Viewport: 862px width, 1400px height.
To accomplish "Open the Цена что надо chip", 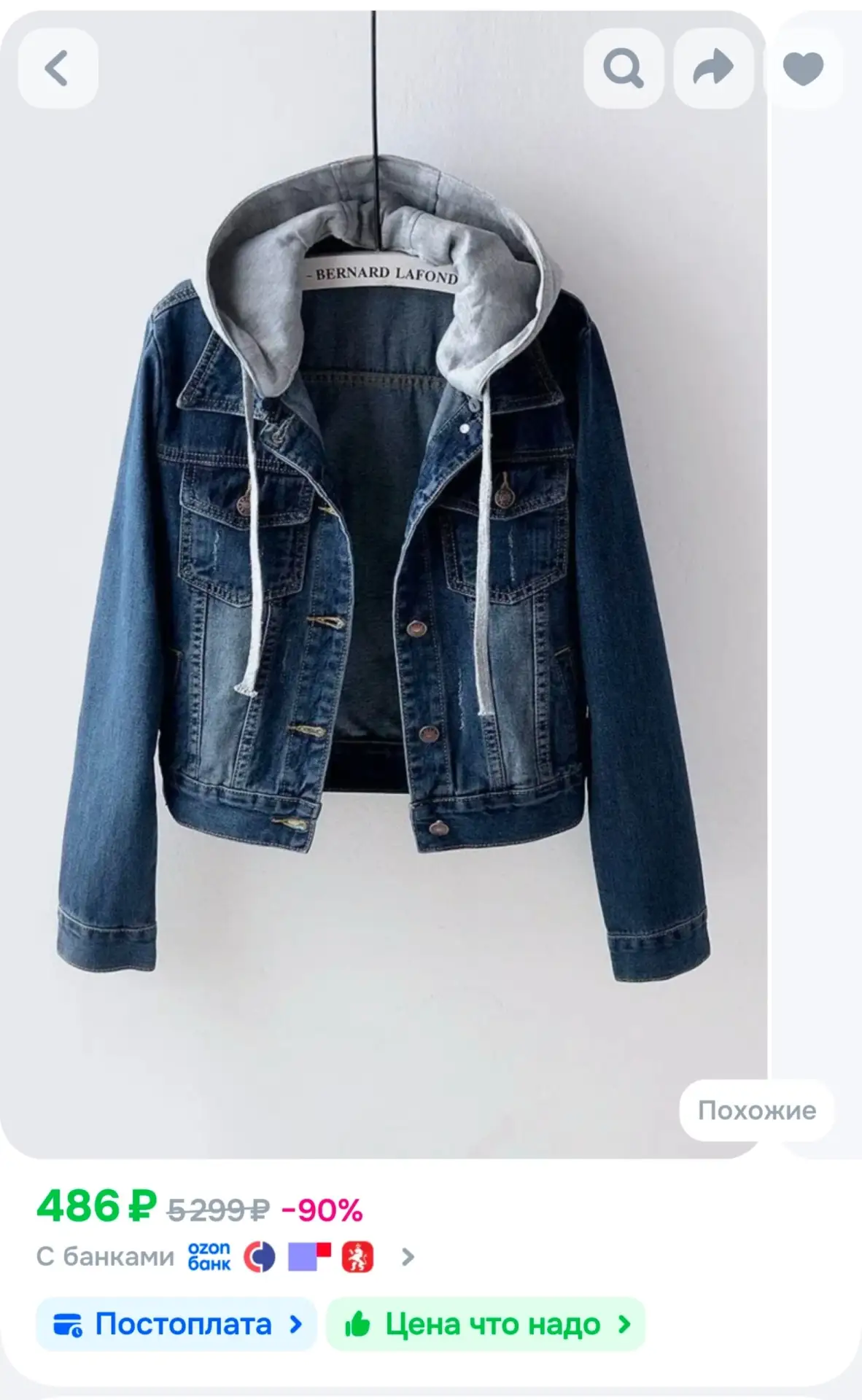I will [x=486, y=1324].
